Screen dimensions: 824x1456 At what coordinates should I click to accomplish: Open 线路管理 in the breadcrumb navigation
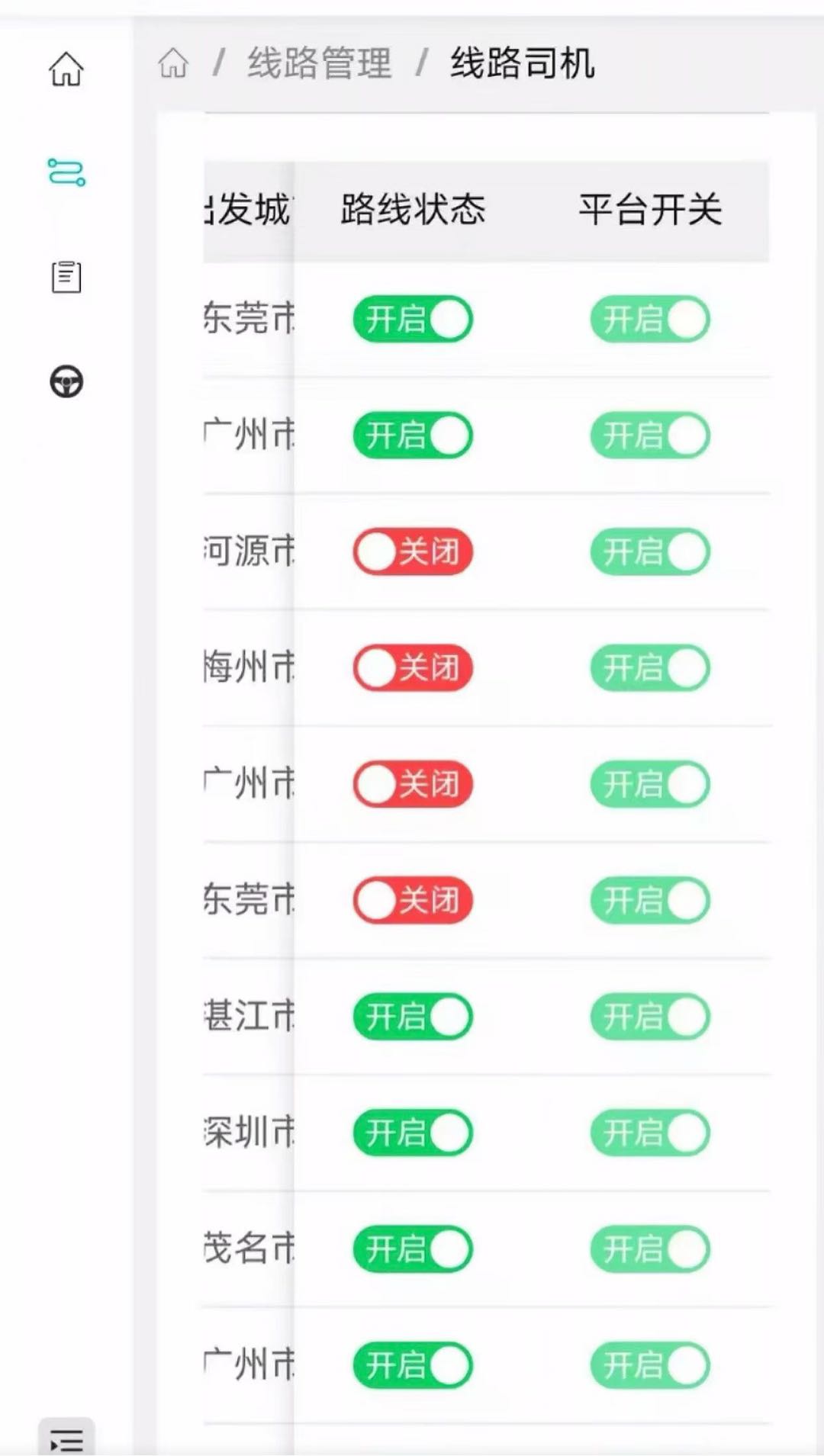click(320, 64)
